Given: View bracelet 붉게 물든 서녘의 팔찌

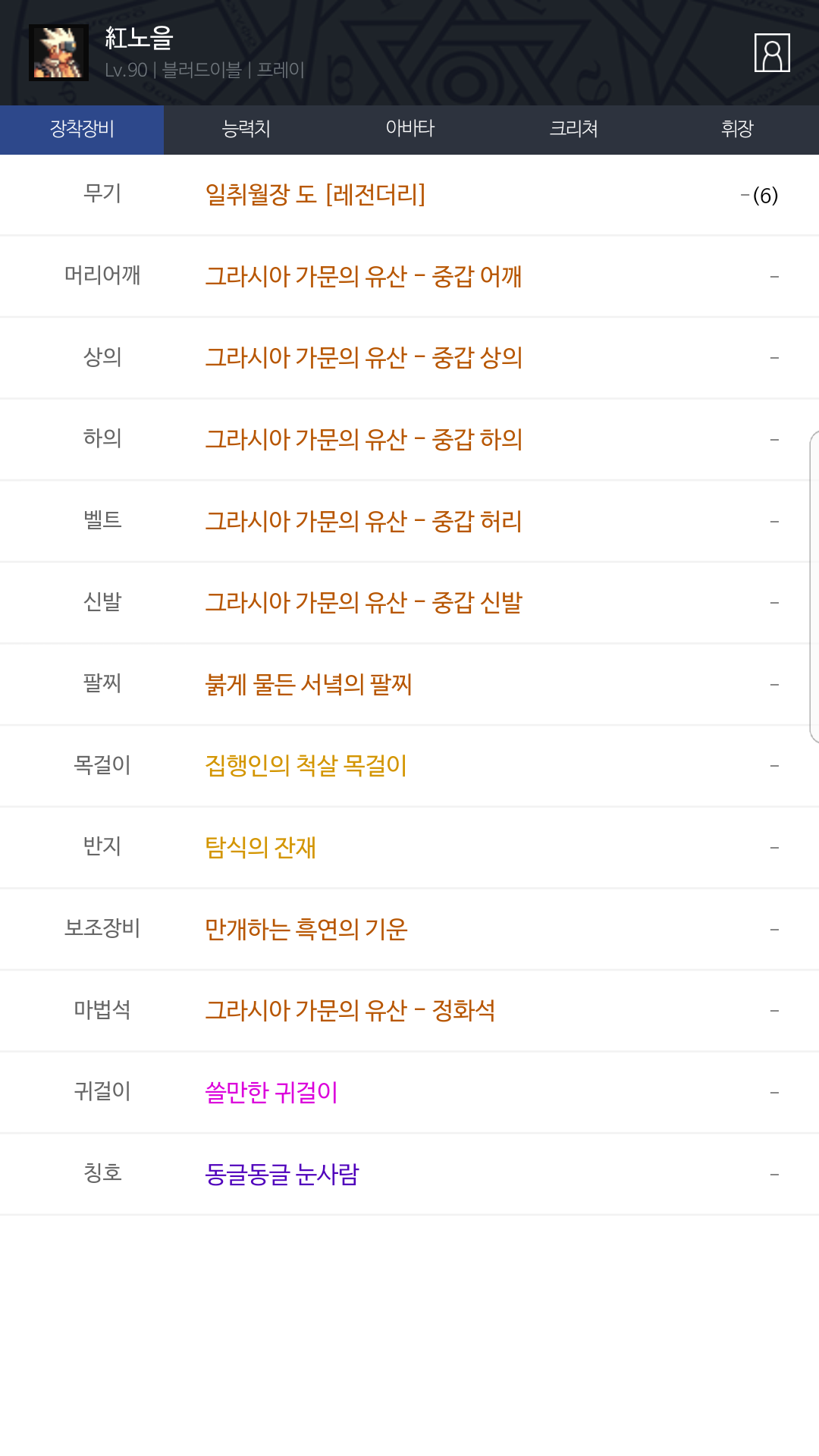Looking at the screenshot, I should click(308, 685).
